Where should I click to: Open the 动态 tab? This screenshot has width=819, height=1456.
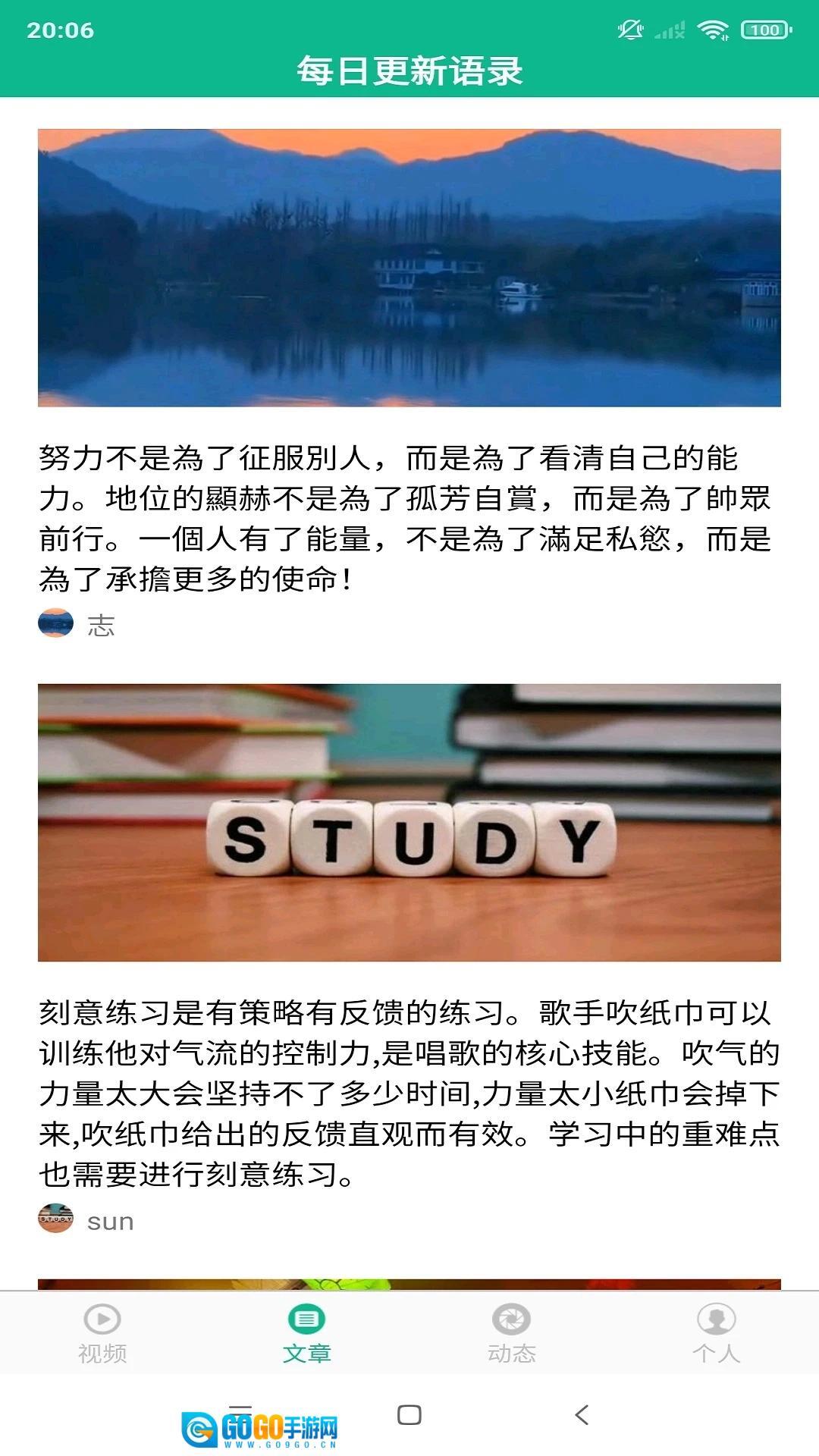(511, 1332)
